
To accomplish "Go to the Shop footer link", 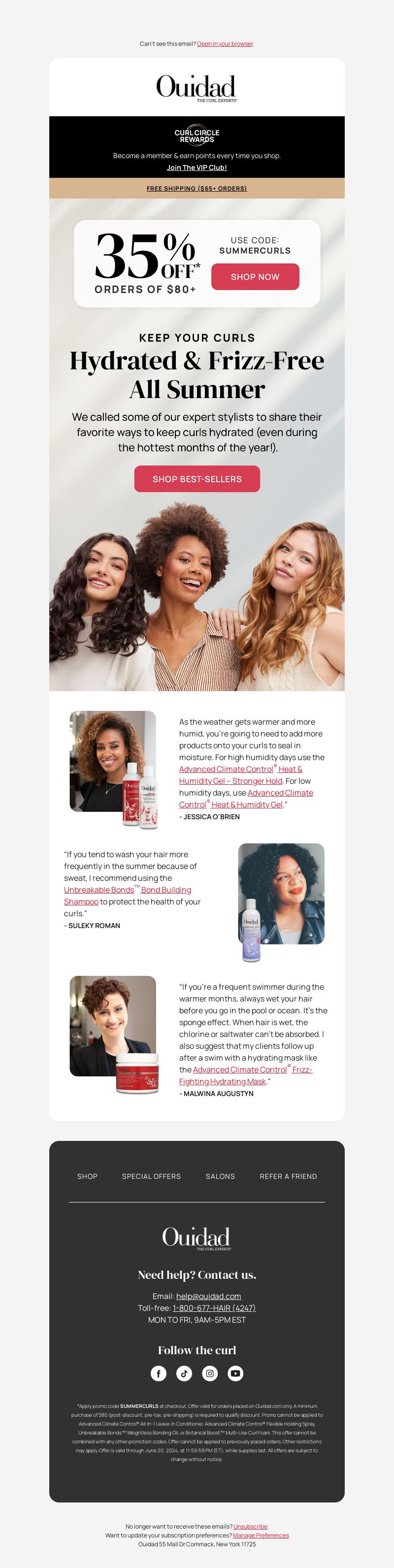I will (87, 1176).
